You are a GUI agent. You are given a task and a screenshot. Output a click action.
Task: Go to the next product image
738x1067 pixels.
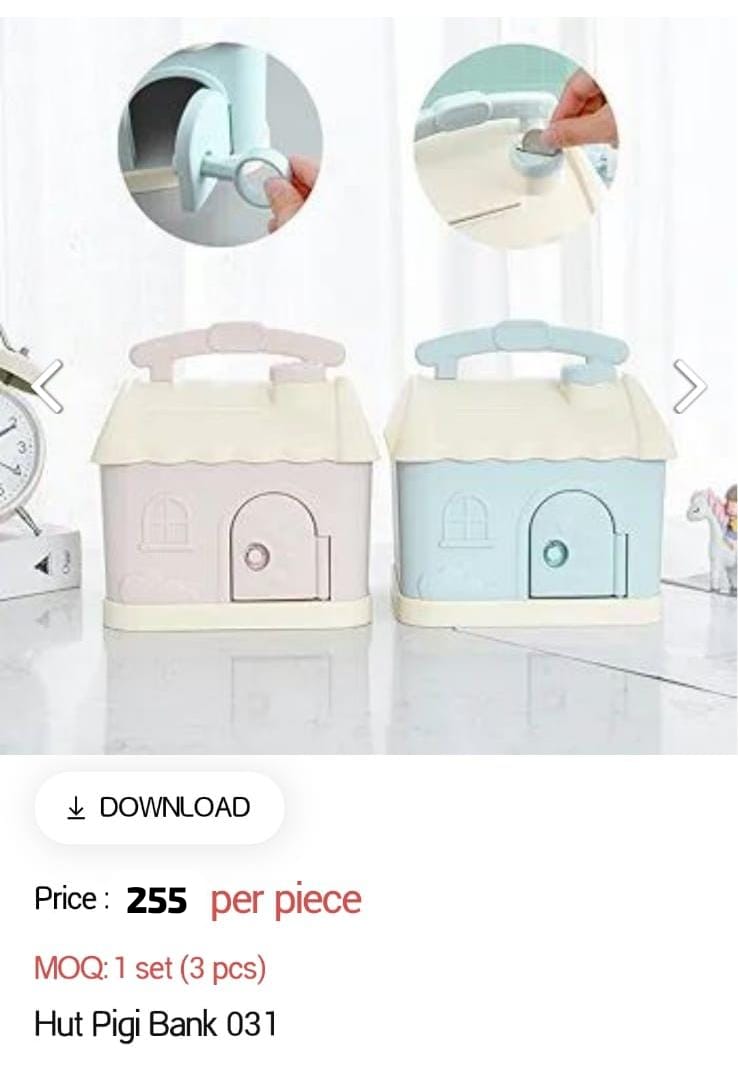coord(689,386)
